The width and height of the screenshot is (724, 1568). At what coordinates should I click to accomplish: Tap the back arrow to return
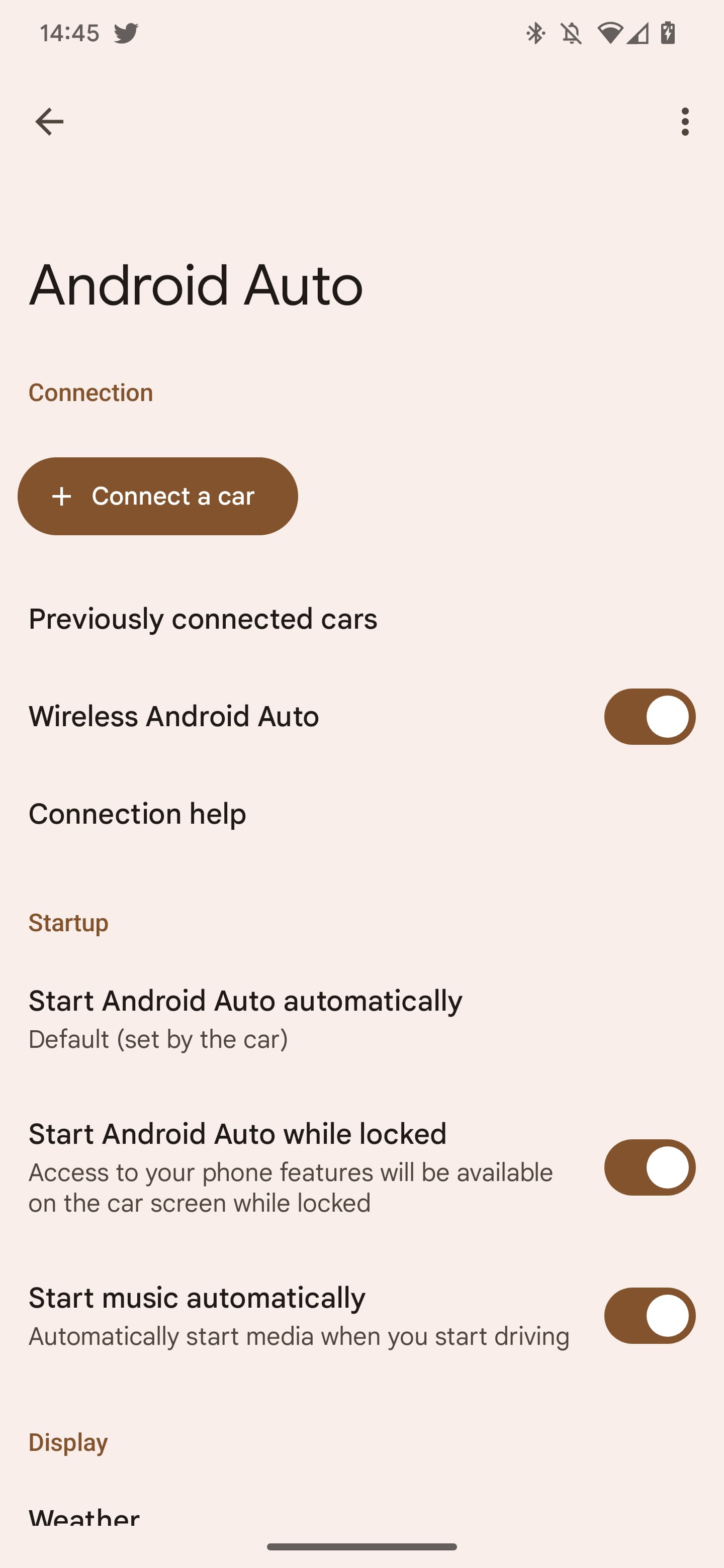click(48, 121)
